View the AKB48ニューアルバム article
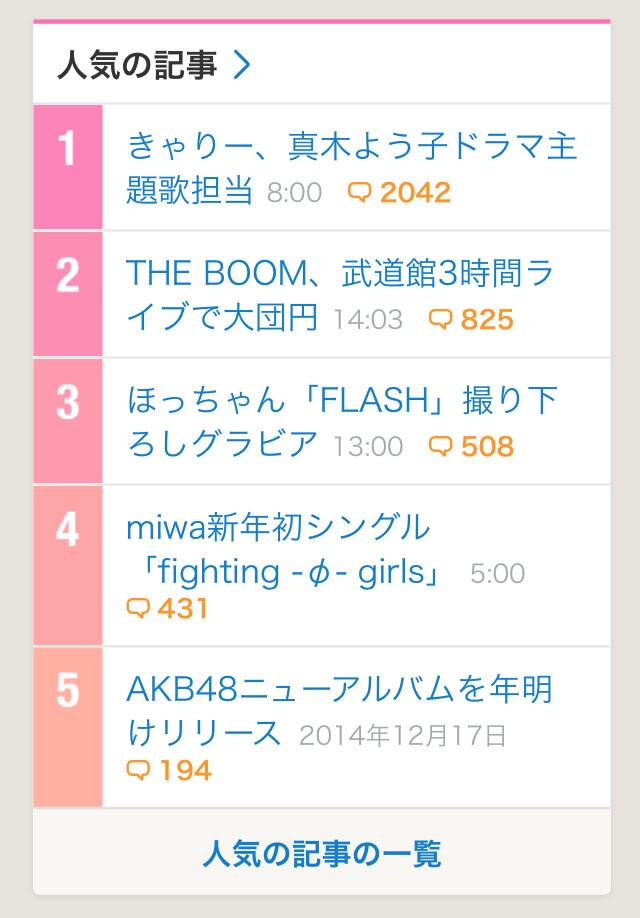Viewport: 640px width, 918px height. (x=340, y=708)
